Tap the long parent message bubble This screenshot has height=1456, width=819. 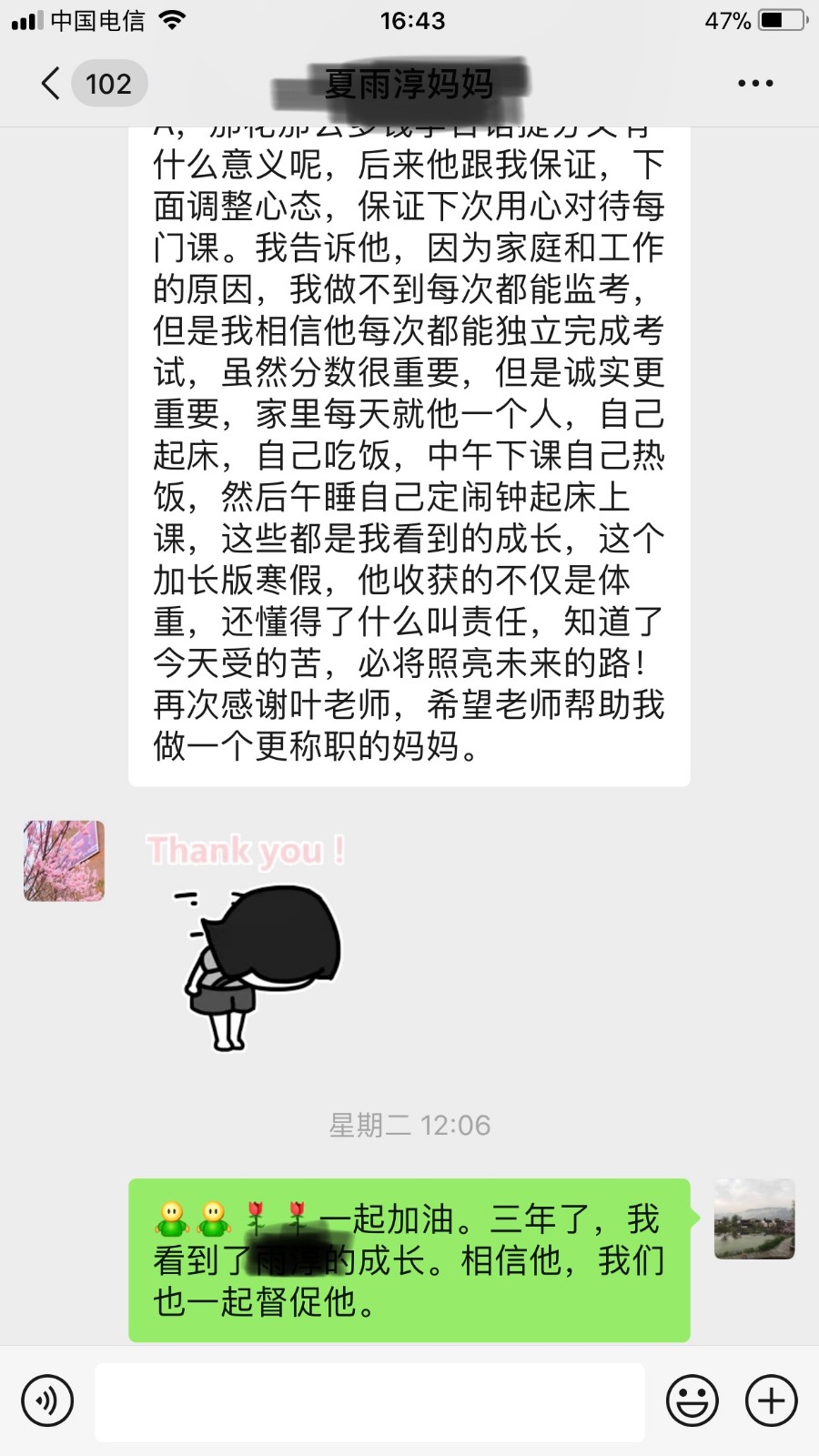coord(408,455)
